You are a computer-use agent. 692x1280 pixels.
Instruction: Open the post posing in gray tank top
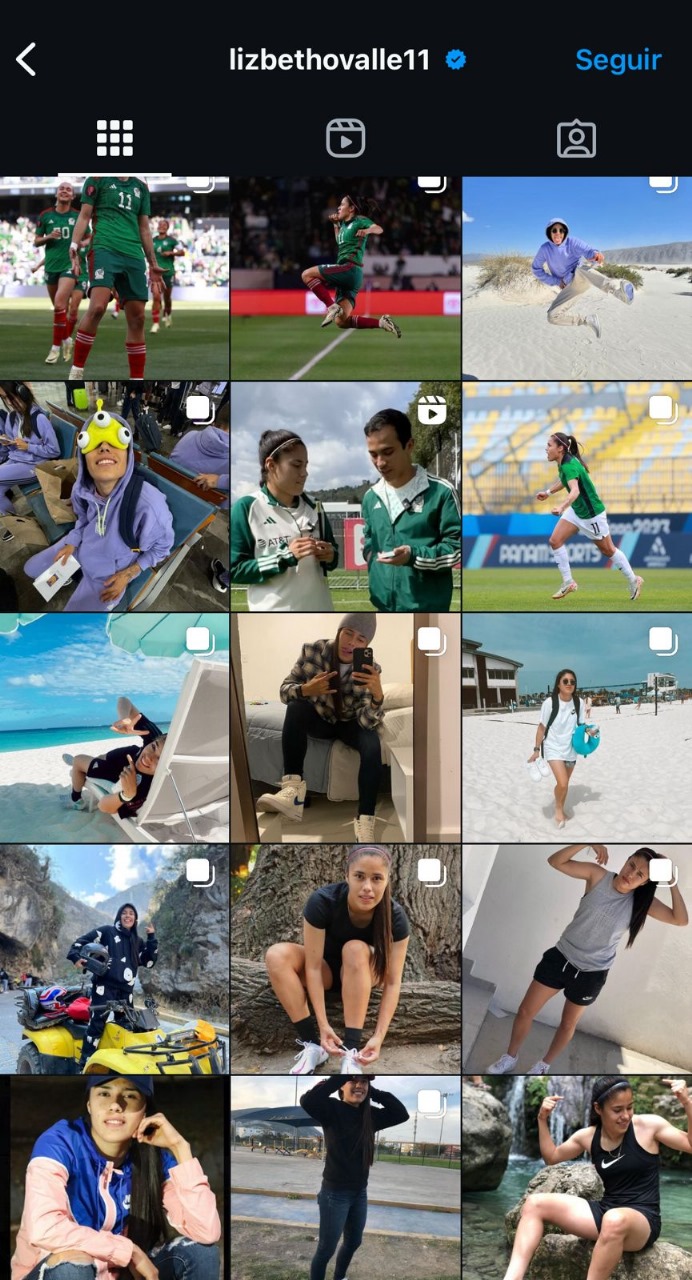point(577,958)
